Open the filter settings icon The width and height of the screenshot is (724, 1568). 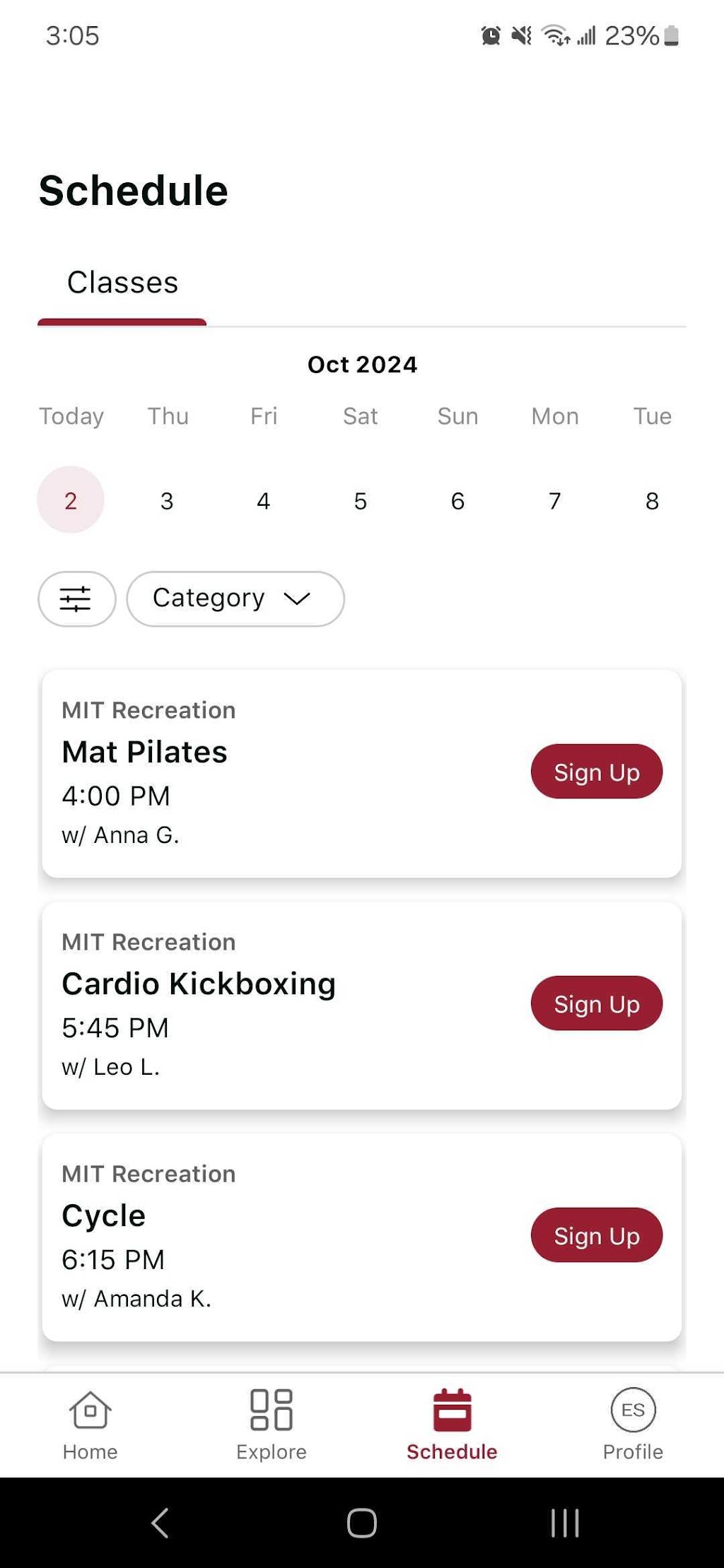tap(76, 599)
